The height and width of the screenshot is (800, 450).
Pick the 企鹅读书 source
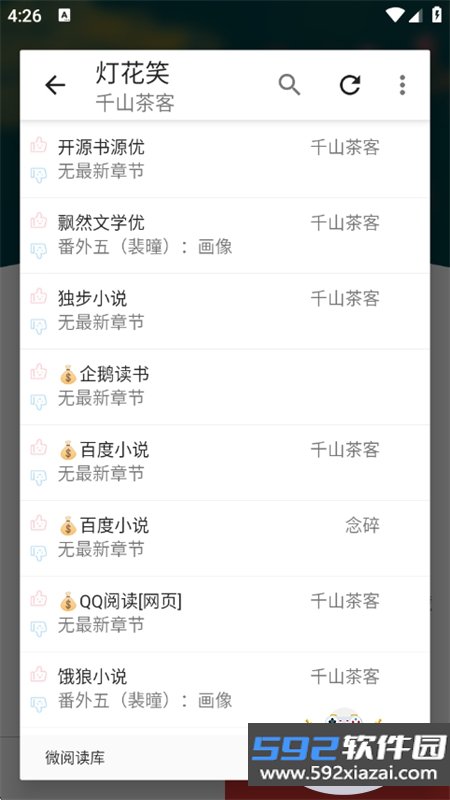coord(224,387)
